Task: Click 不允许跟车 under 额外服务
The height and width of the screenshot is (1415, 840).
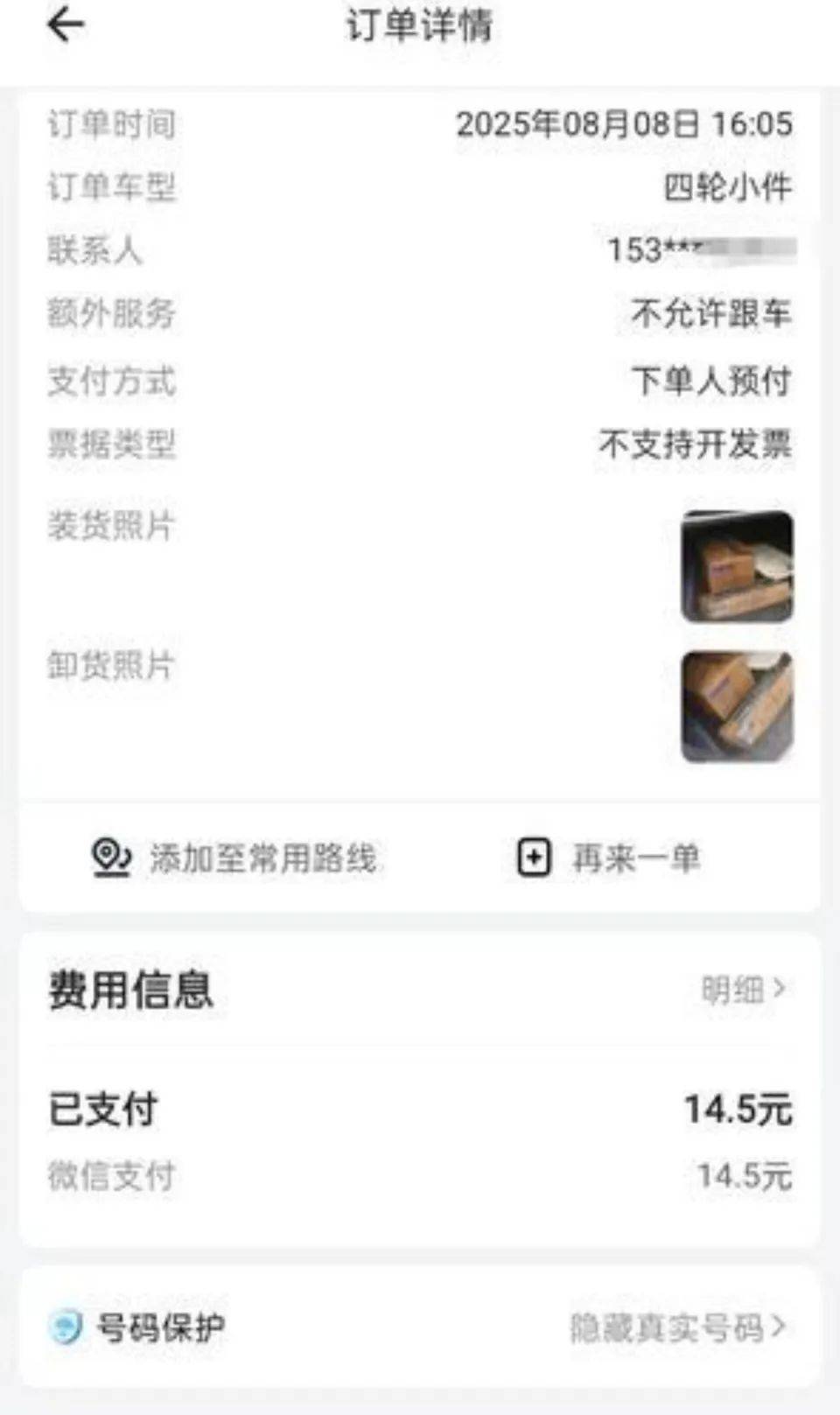Action: click(x=710, y=316)
